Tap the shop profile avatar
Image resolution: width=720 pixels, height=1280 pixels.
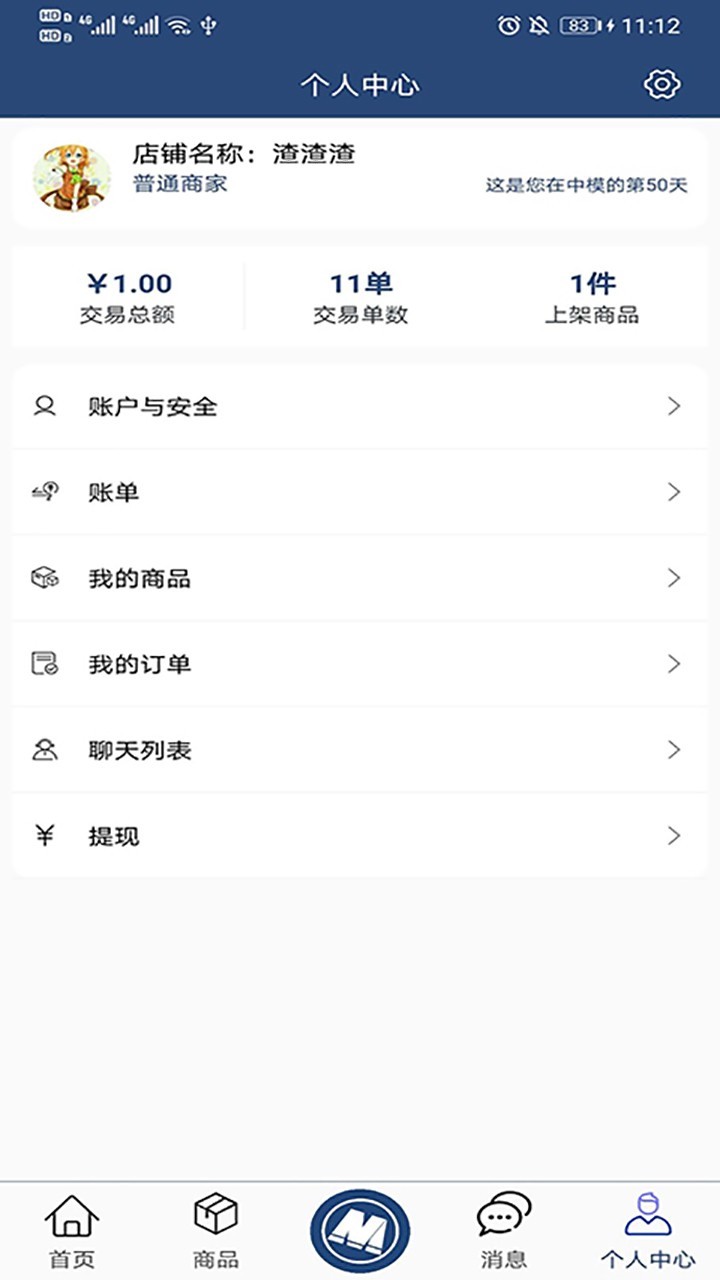(72, 178)
